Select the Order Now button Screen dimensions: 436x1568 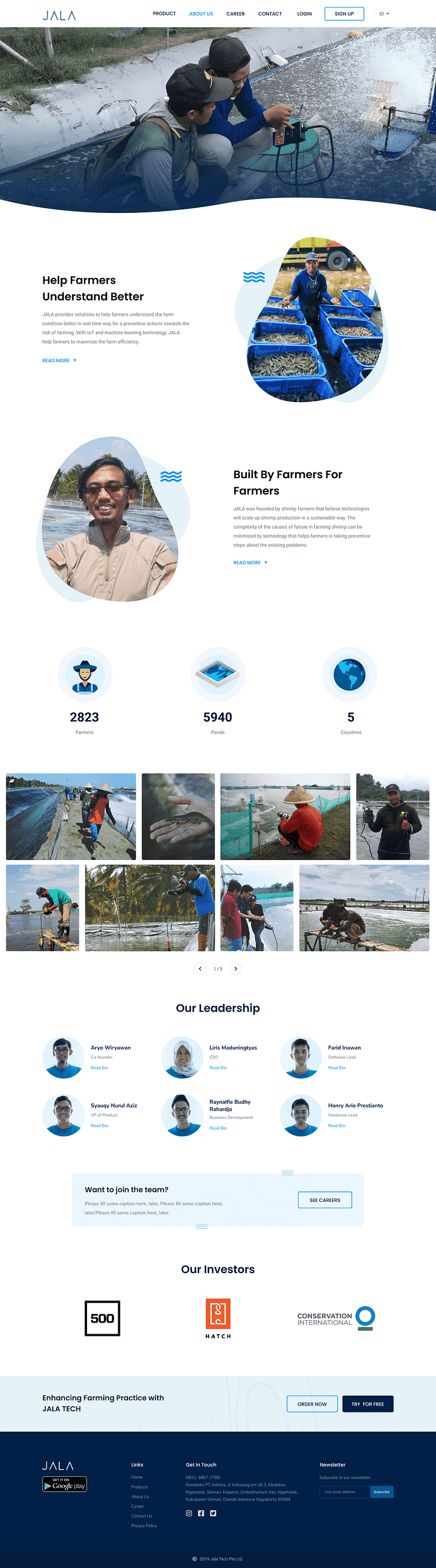[312, 1404]
